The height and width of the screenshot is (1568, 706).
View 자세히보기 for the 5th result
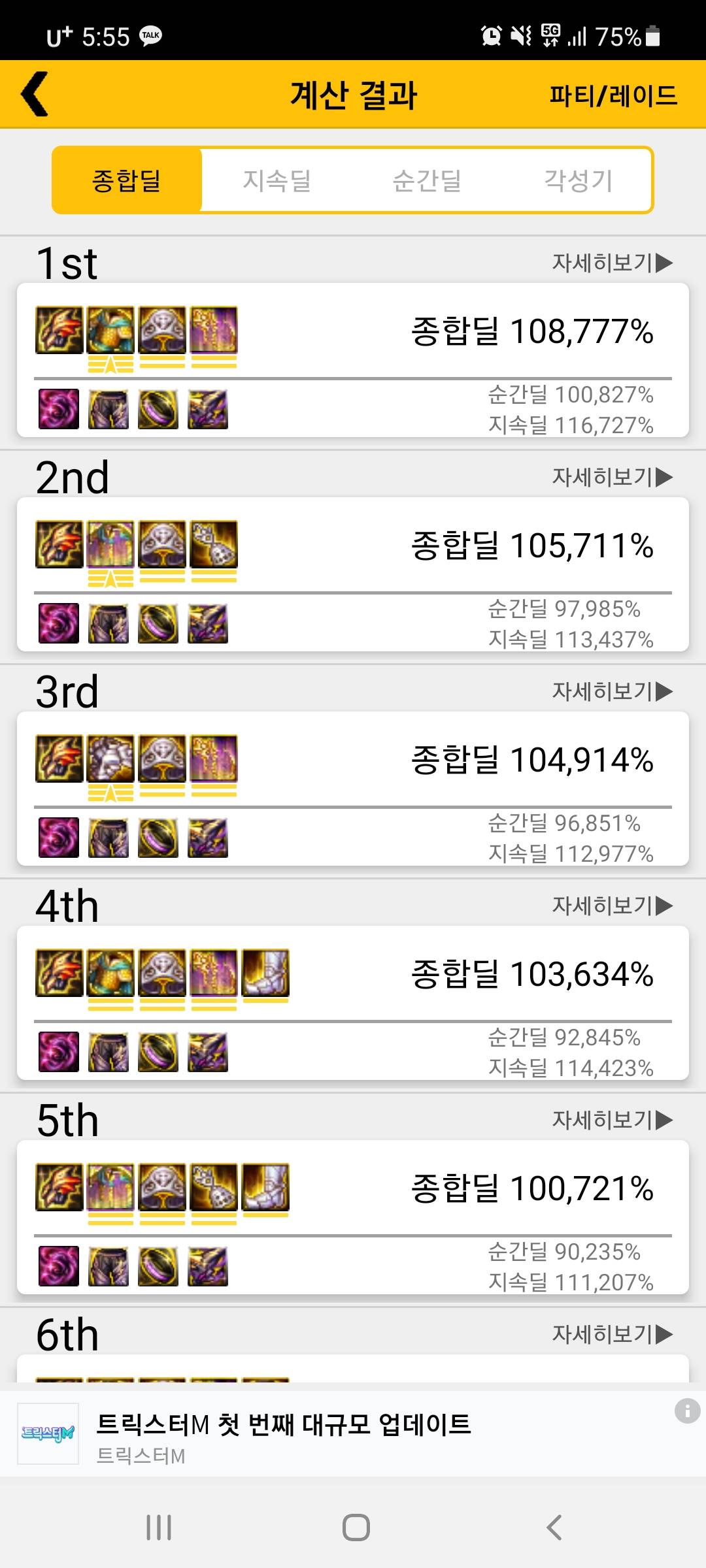pyautogui.click(x=612, y=1120)
